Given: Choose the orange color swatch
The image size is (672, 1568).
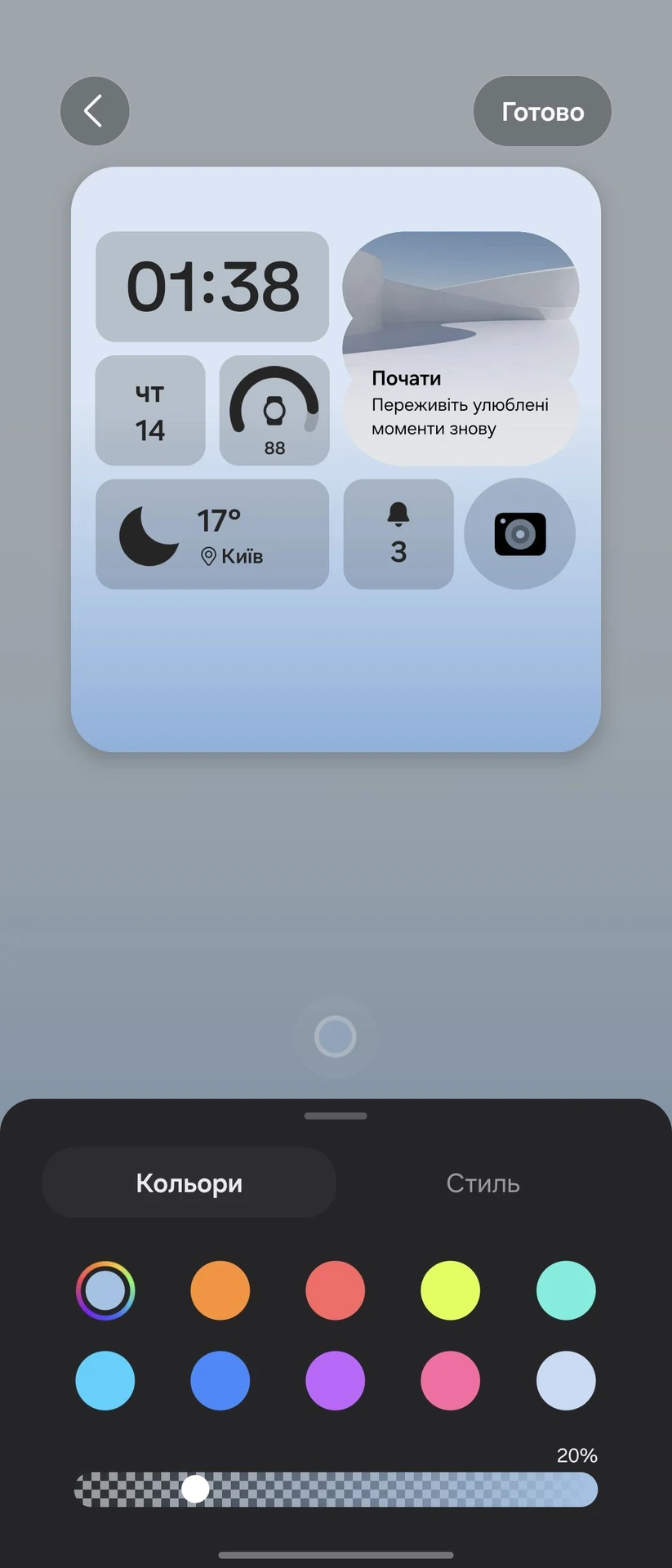Looking at the screenshot, I should click(220, 1290).
